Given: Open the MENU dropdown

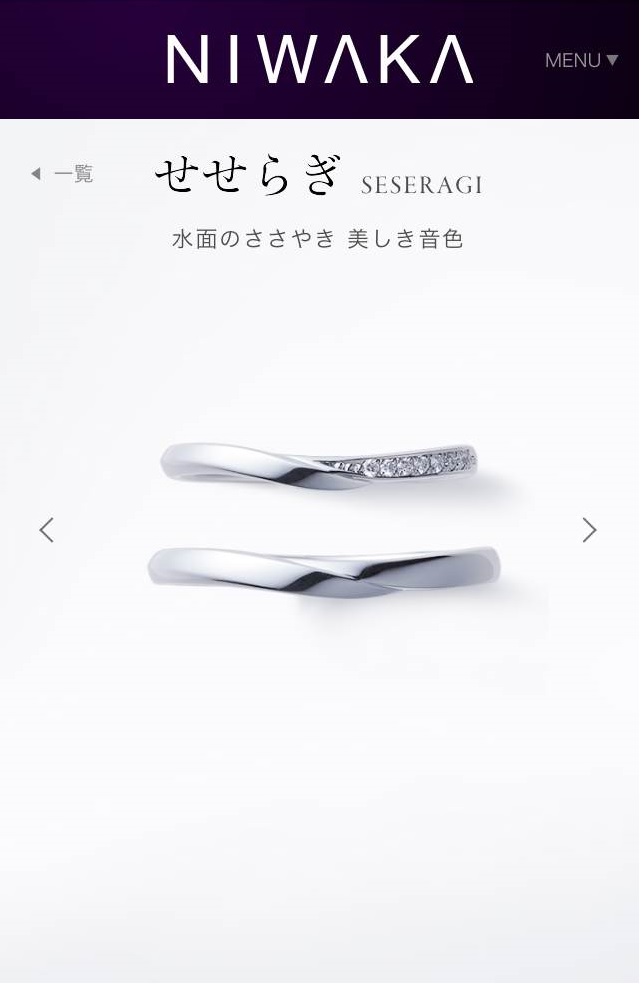Looking at the screenshot, I should [x=581, y=60].
